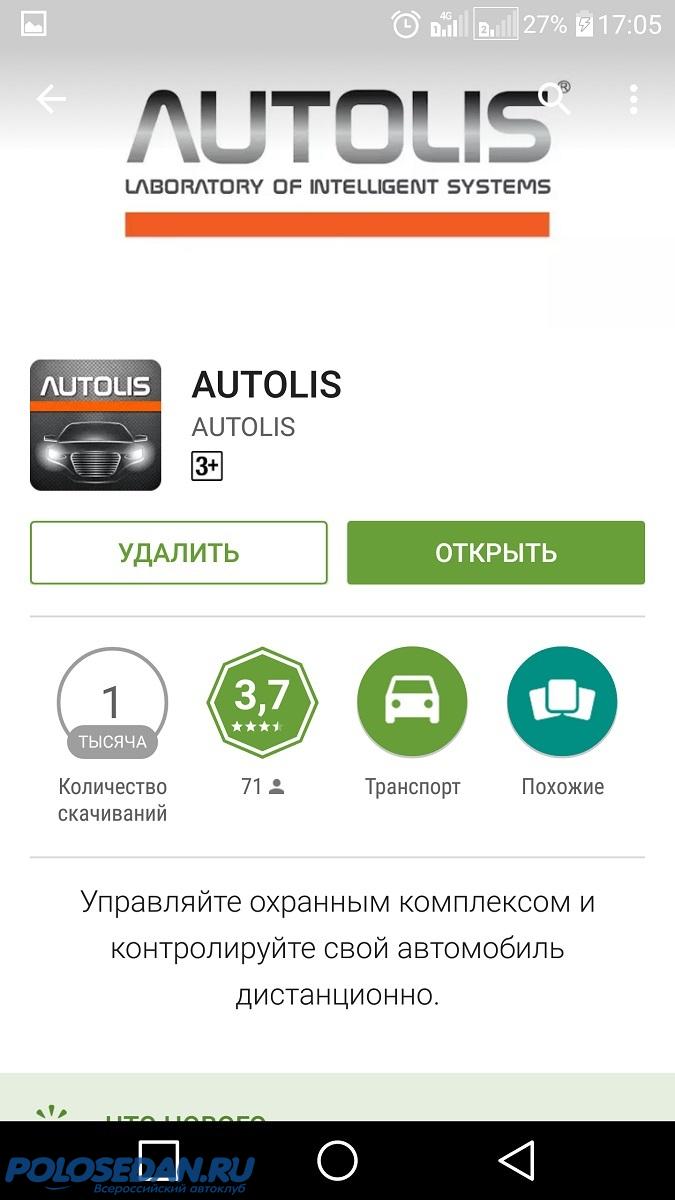Screen dimensions: 675x1200
Task: Tap the system back triangle
Action: tap(516, 1160)
